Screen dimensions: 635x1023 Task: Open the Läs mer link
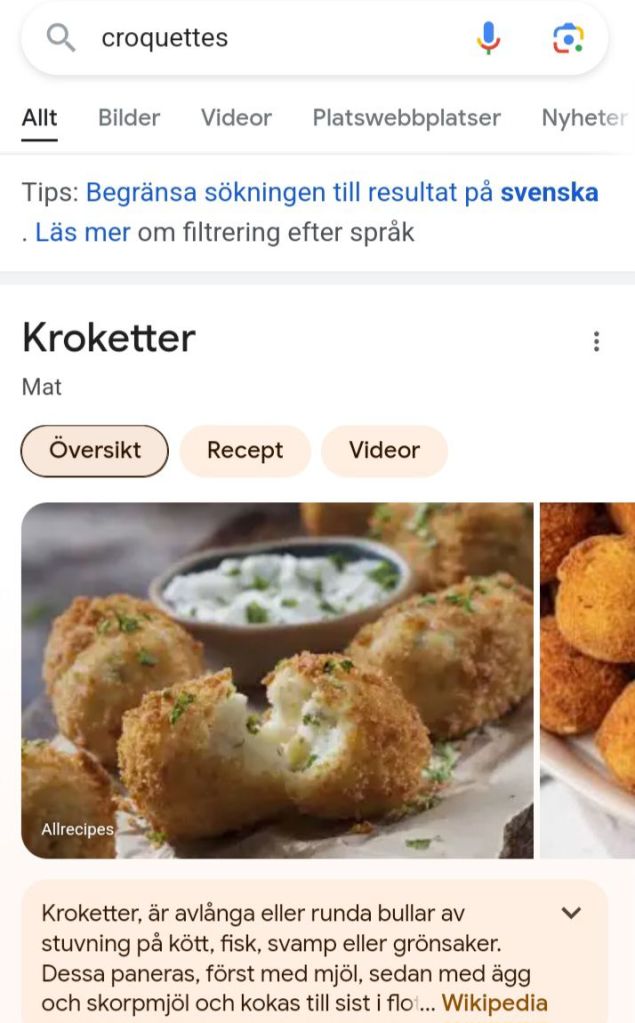pyautogui.click(x=83, y=233)
